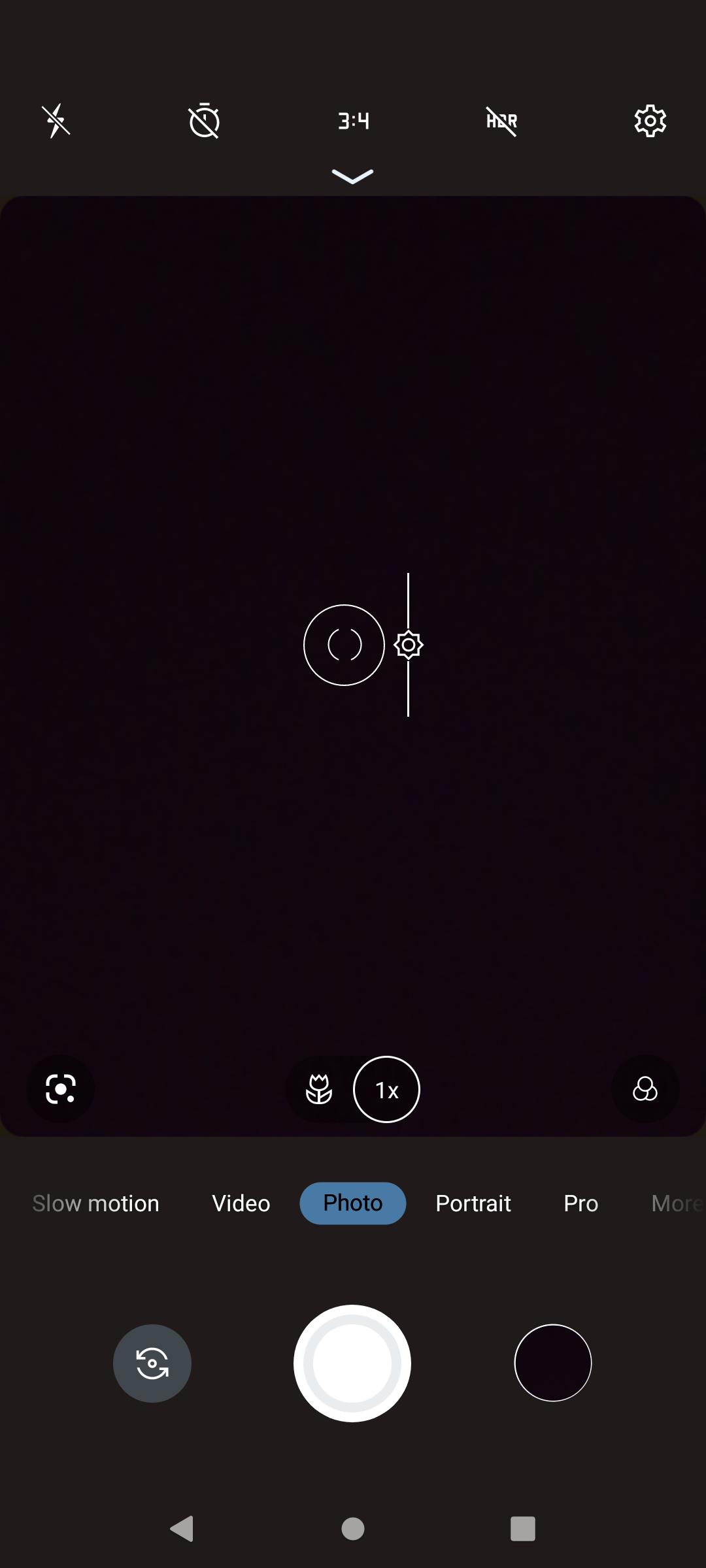Switch to Video mode
The image size is (706, 1568).
click(241, 1203)
